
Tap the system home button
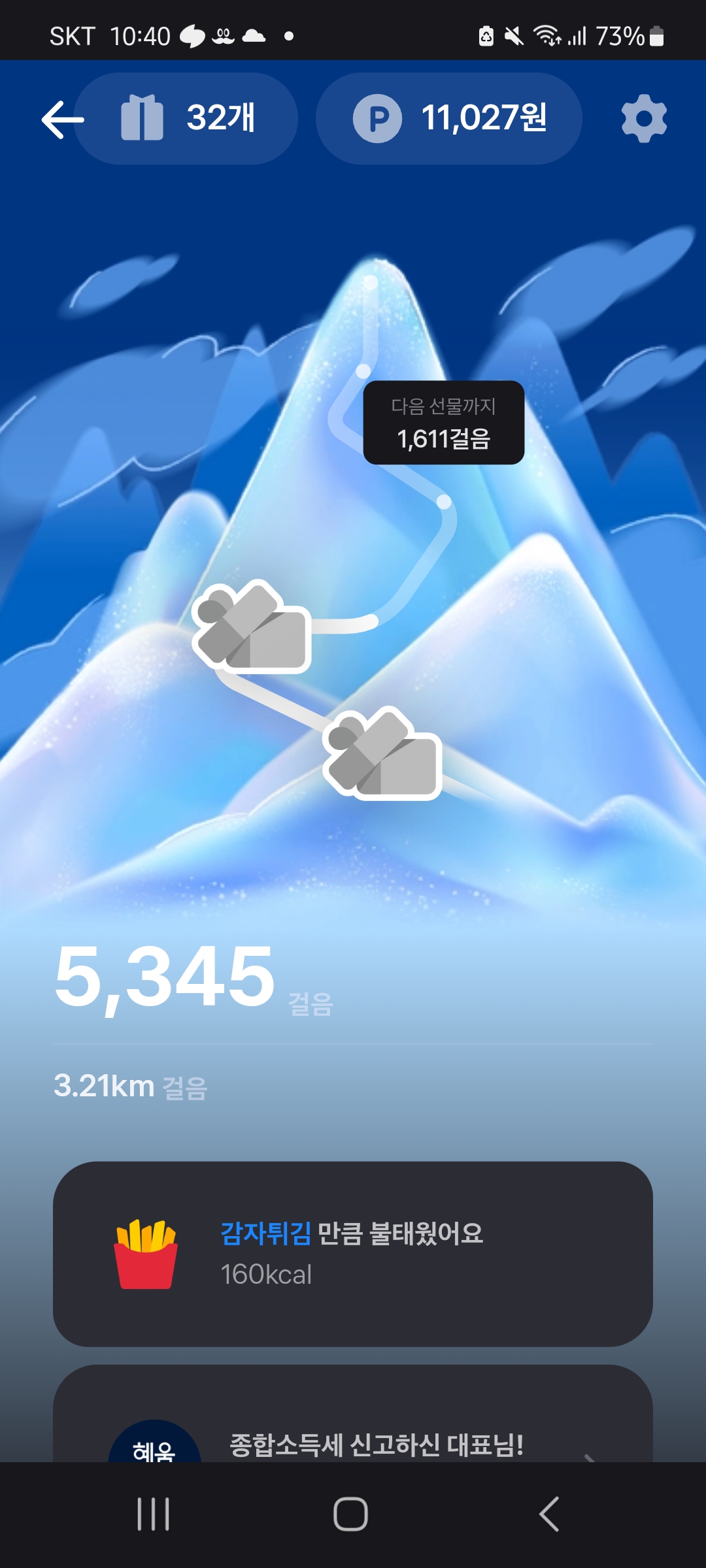click(351, 1514)
